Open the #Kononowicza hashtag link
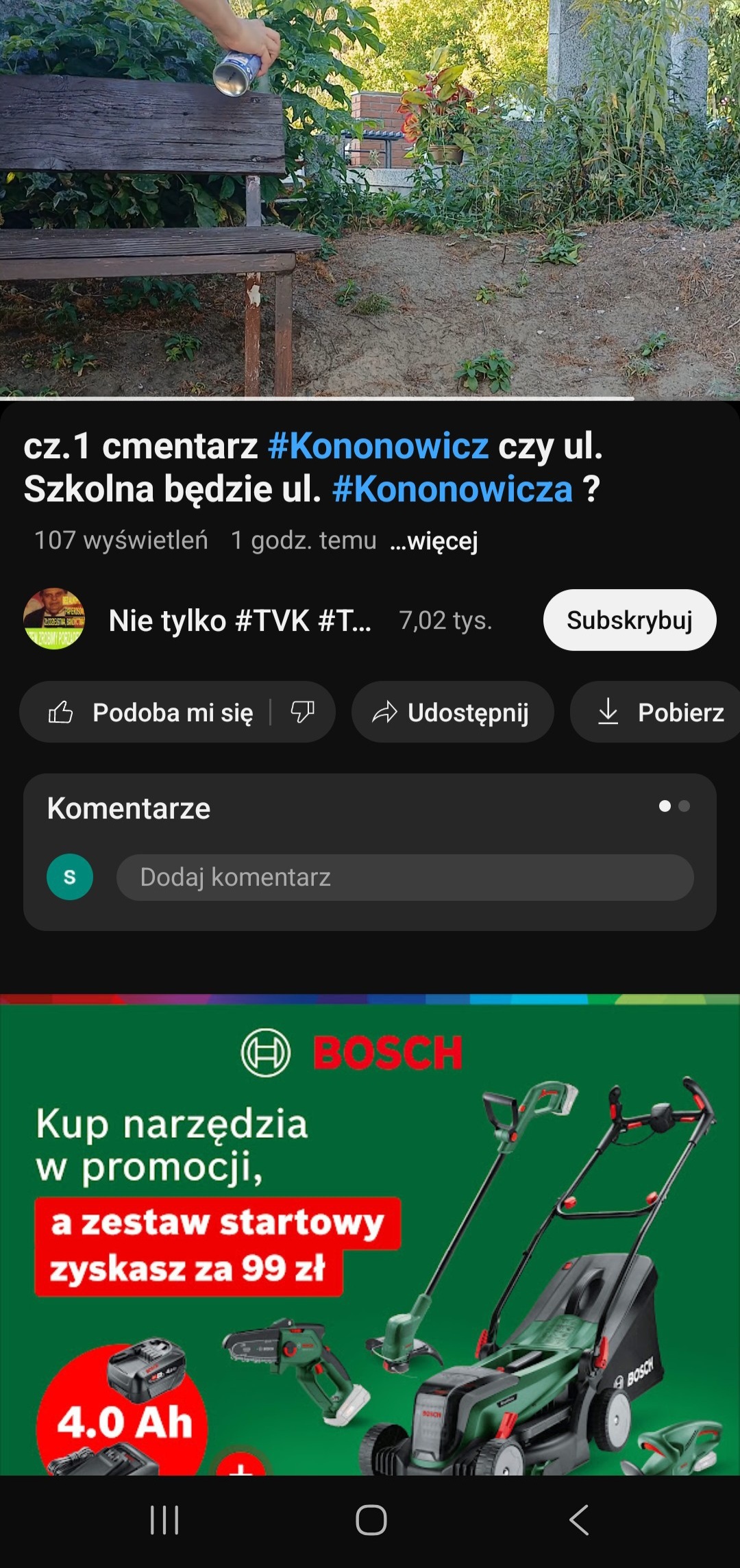The image size is (740, 1568). pyautogui.click(x=452, y=490)
